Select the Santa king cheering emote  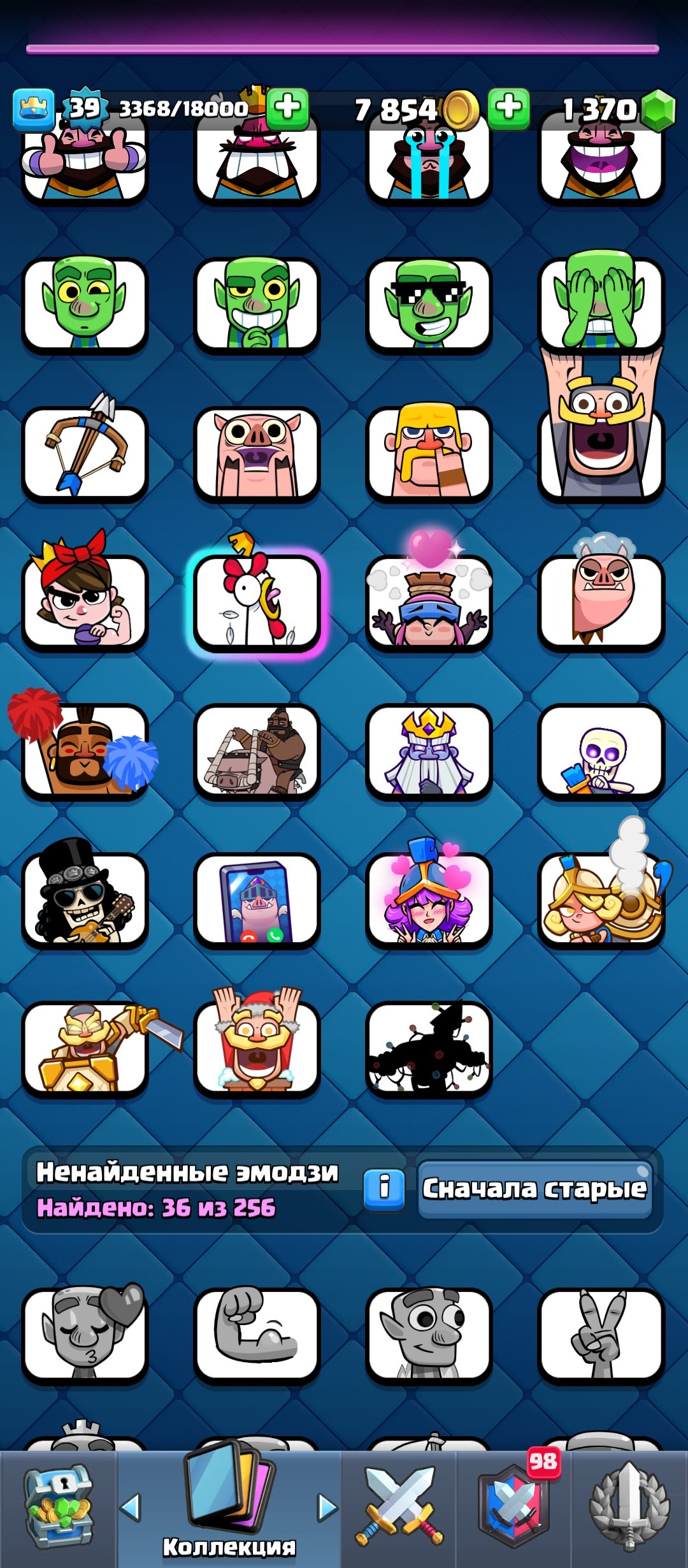(x=257, y=1047)
